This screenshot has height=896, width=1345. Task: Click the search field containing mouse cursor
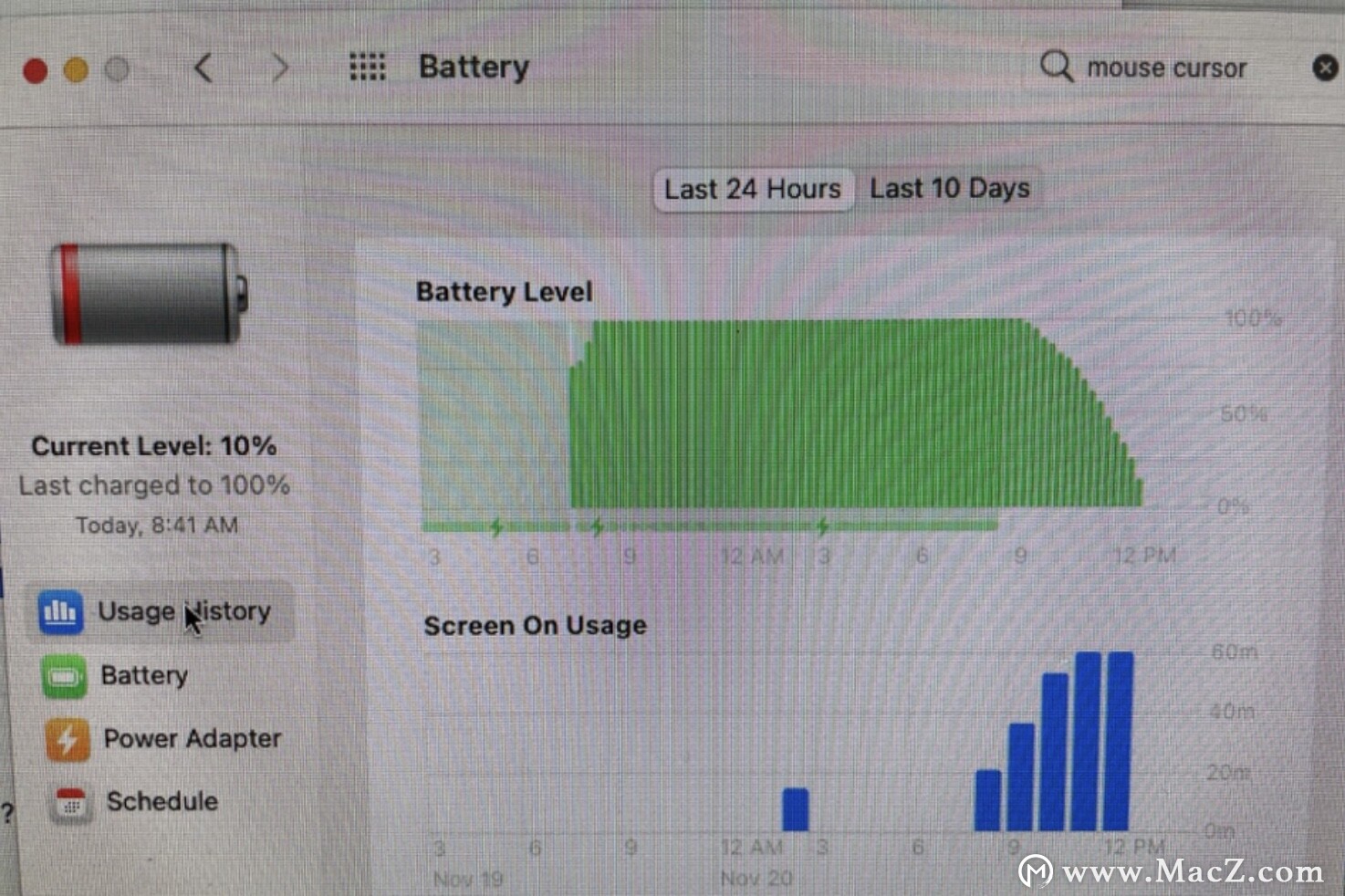point(1165,68)
